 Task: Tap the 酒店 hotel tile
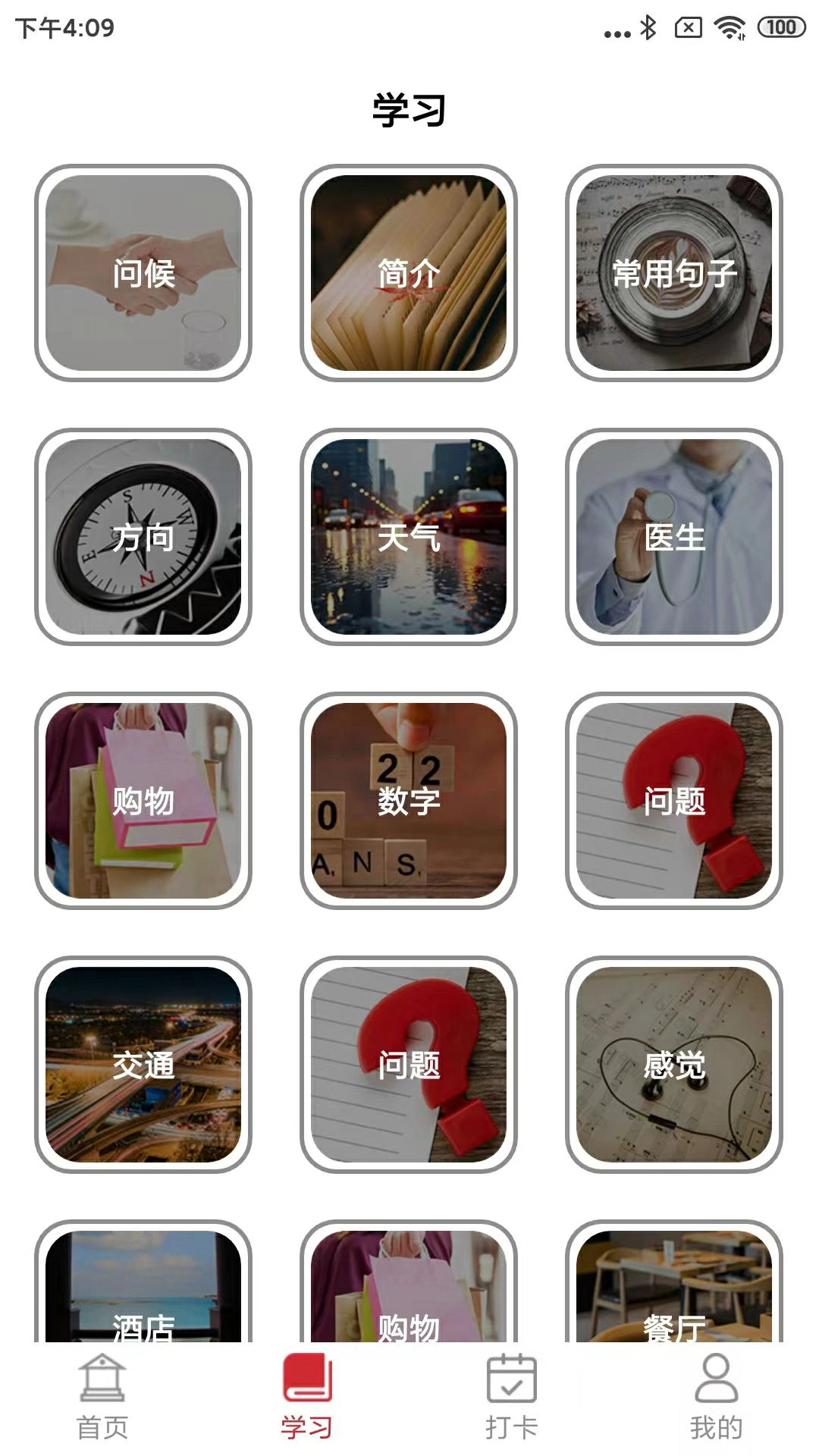143,1289
